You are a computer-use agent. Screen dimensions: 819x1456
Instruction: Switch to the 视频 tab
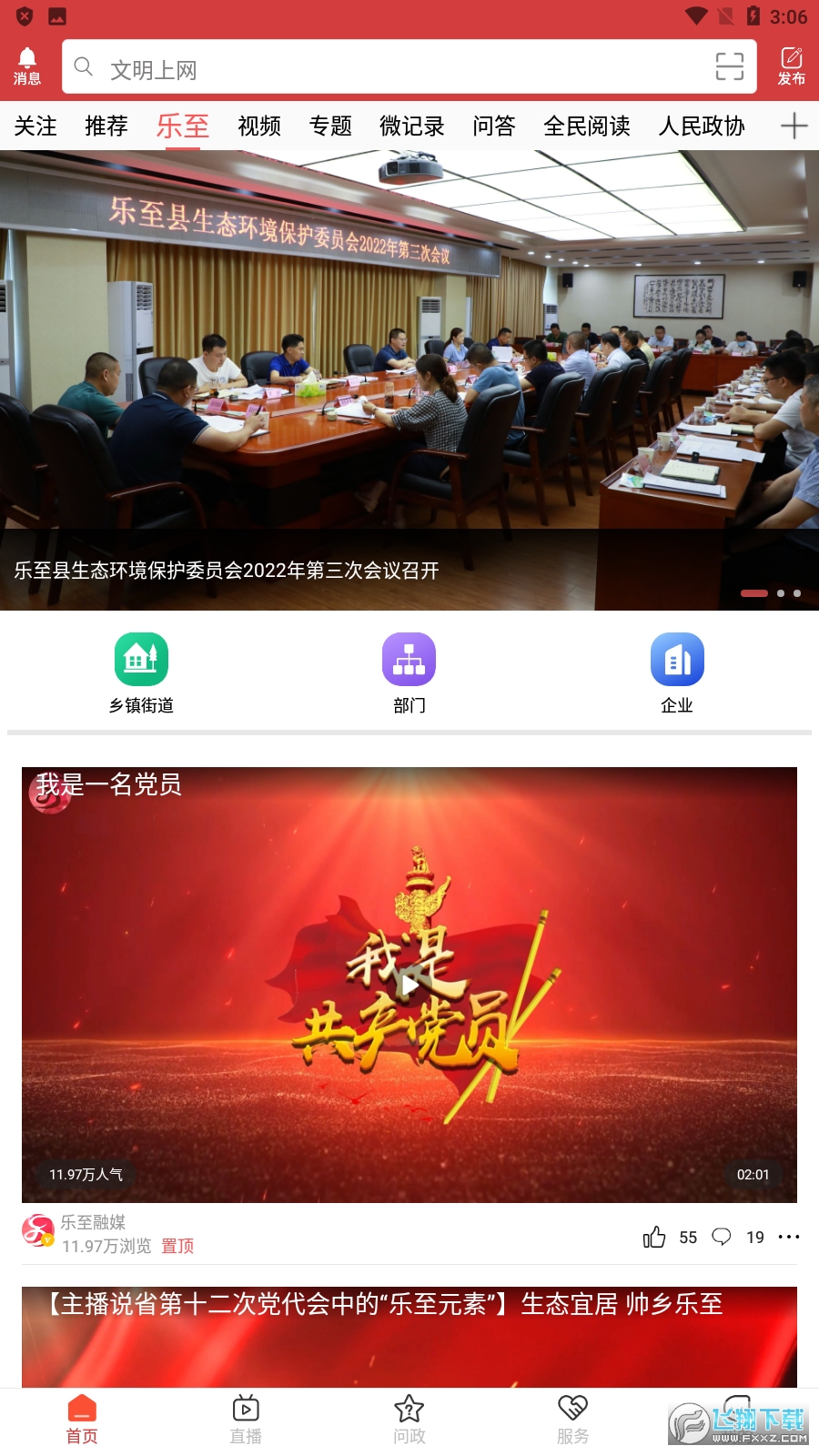[258, 126]
